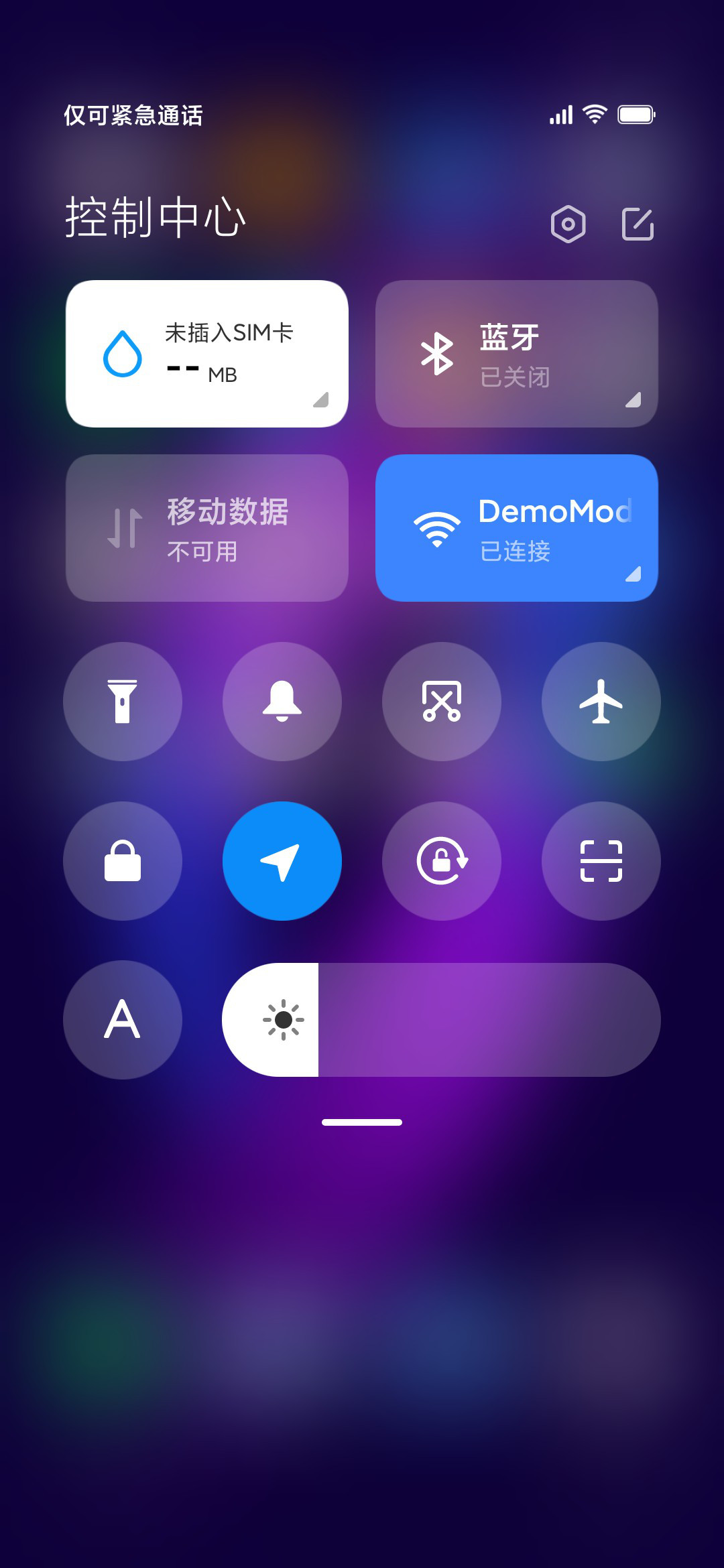Viewport: 724px width, 1568px height.
Task: Take a screenshot with the scissors icon
Action: click(x=442, y=702)
